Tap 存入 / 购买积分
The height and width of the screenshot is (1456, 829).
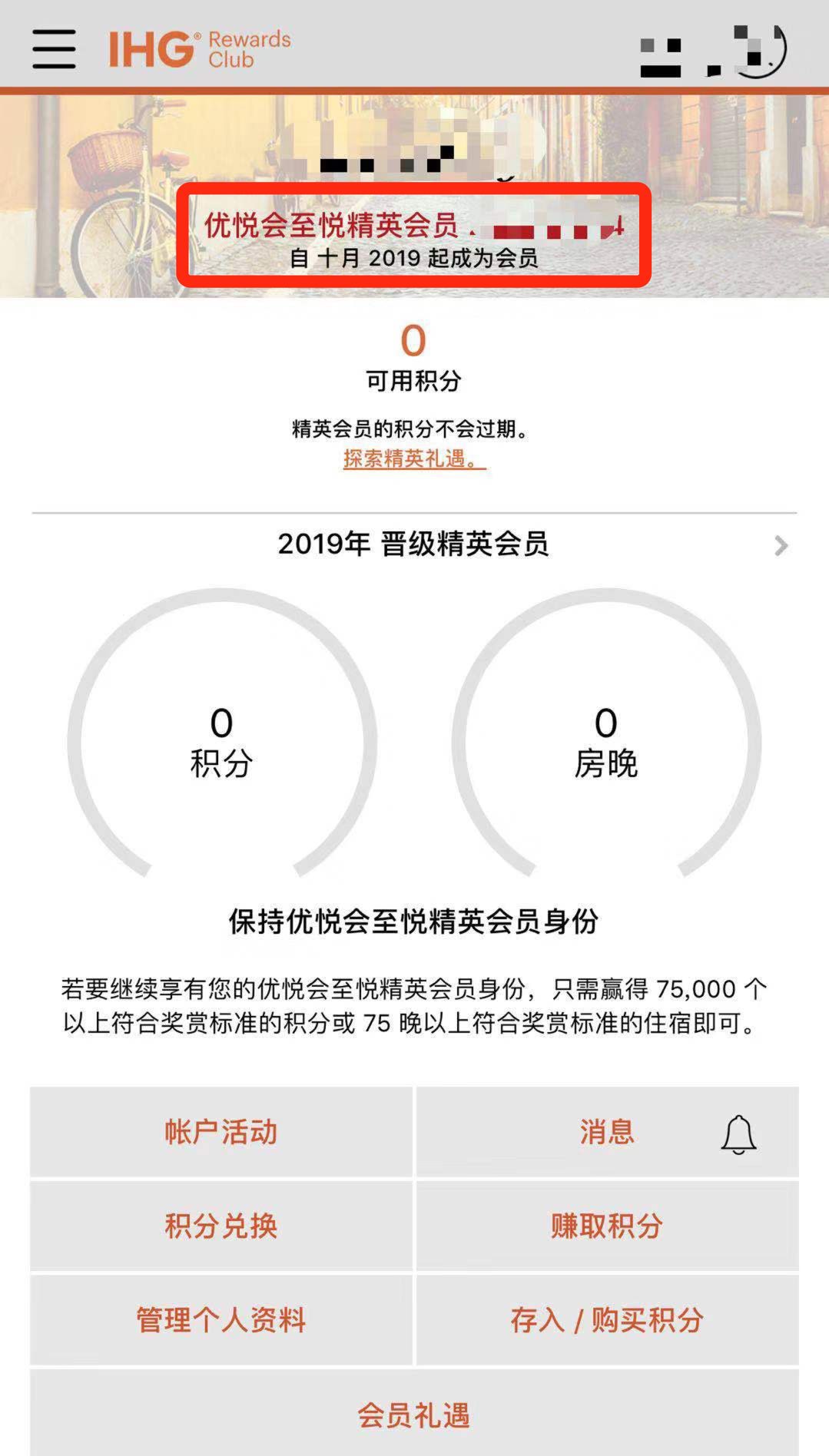pos(608,1320)
